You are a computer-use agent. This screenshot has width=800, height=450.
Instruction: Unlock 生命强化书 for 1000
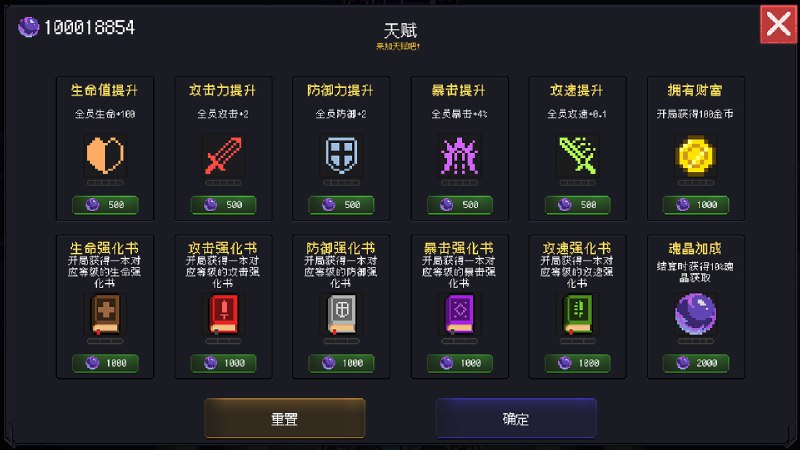click(105, 362)
